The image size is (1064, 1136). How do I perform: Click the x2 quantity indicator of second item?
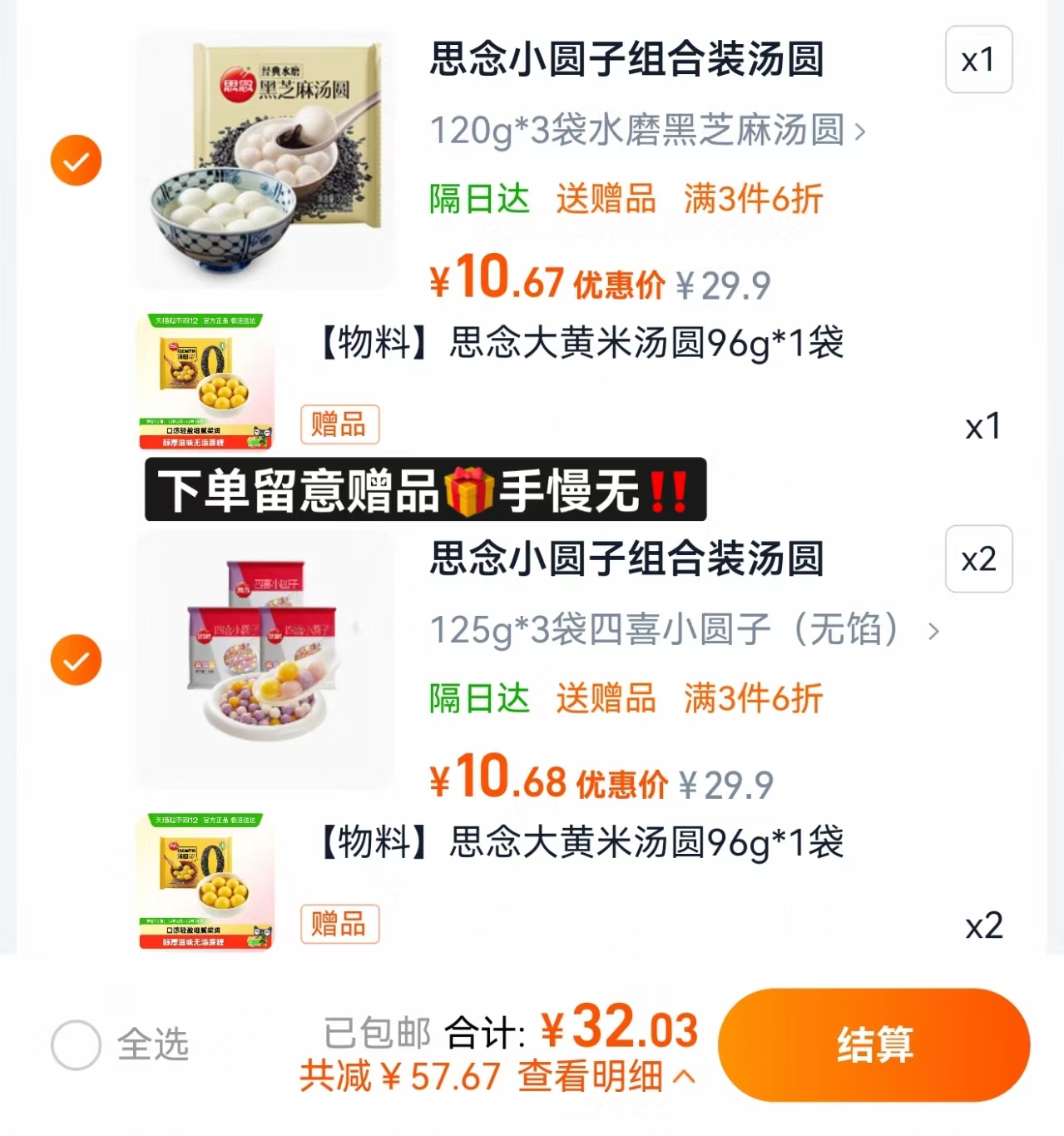click(x=978, y=560)
